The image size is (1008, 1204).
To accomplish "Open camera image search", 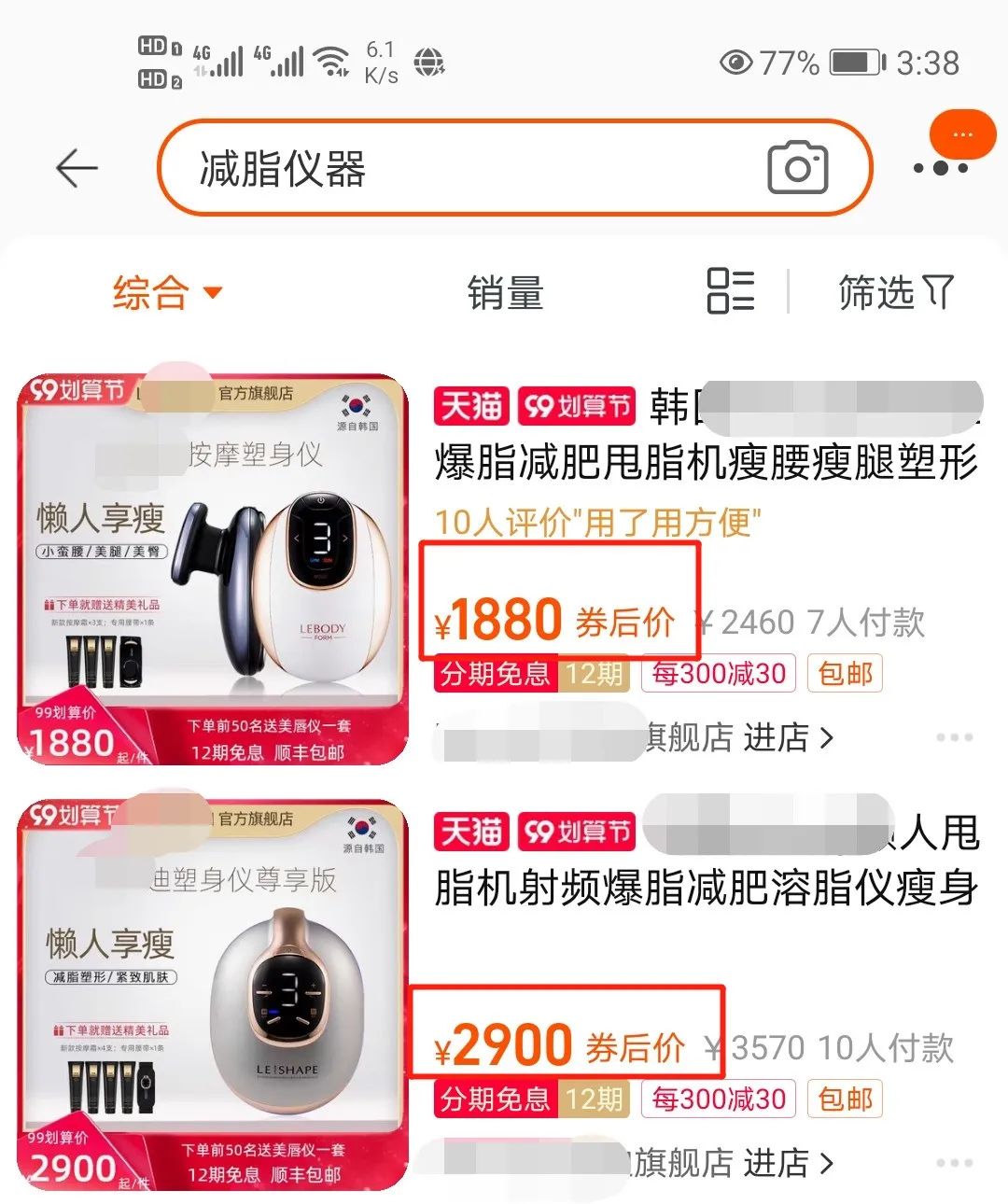I will [797, 168].
